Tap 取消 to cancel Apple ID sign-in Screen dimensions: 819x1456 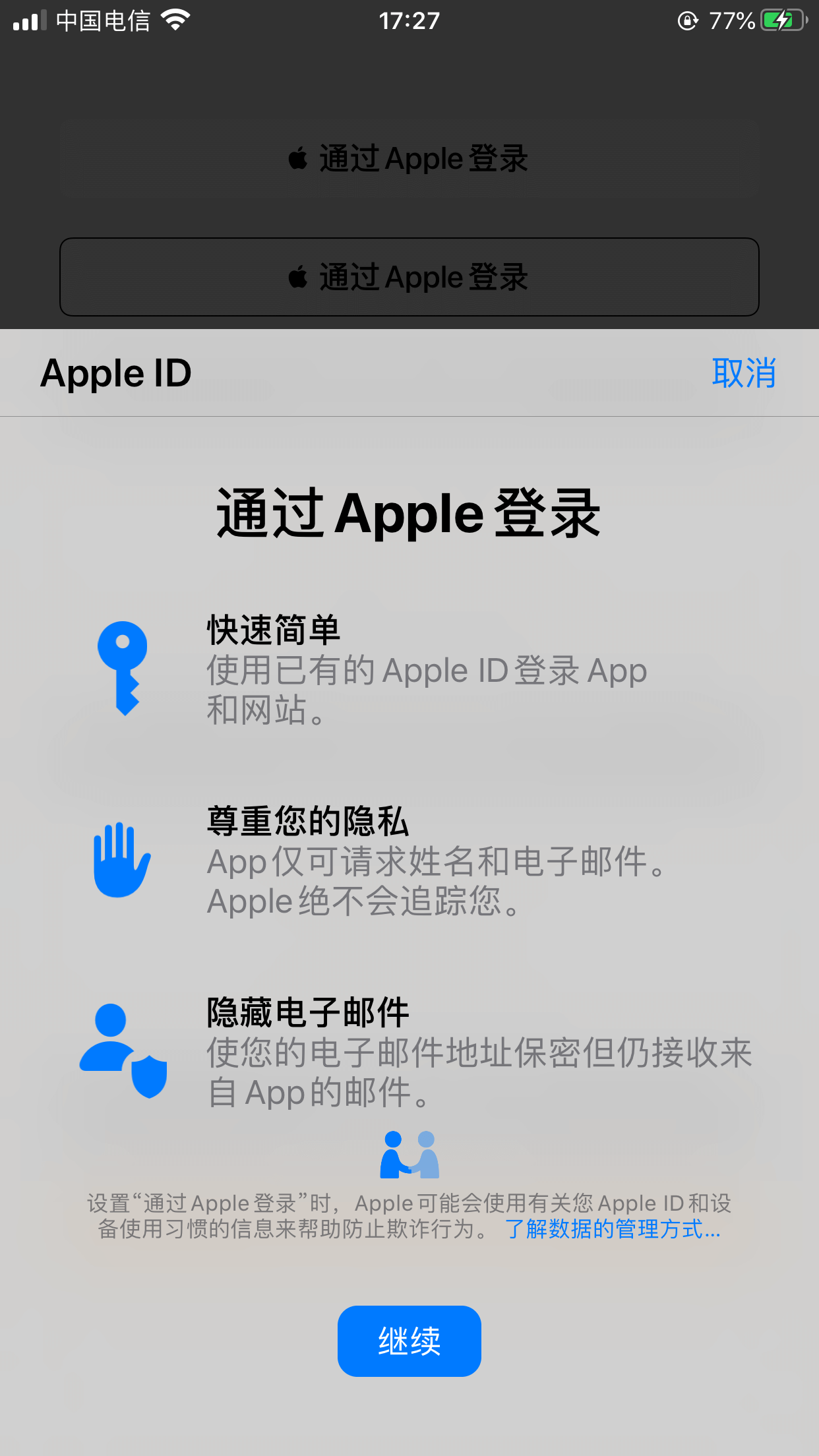(x=743, y=373)
